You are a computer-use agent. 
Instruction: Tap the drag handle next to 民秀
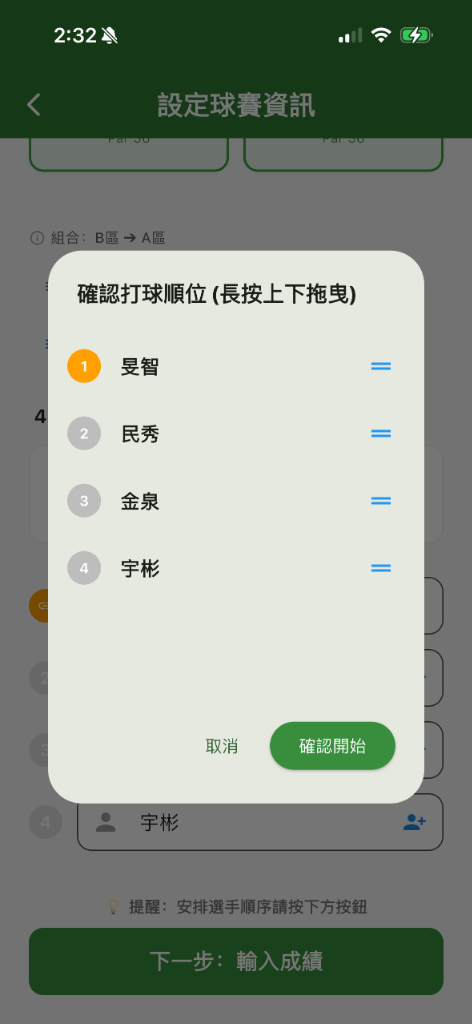coord(381,434)
